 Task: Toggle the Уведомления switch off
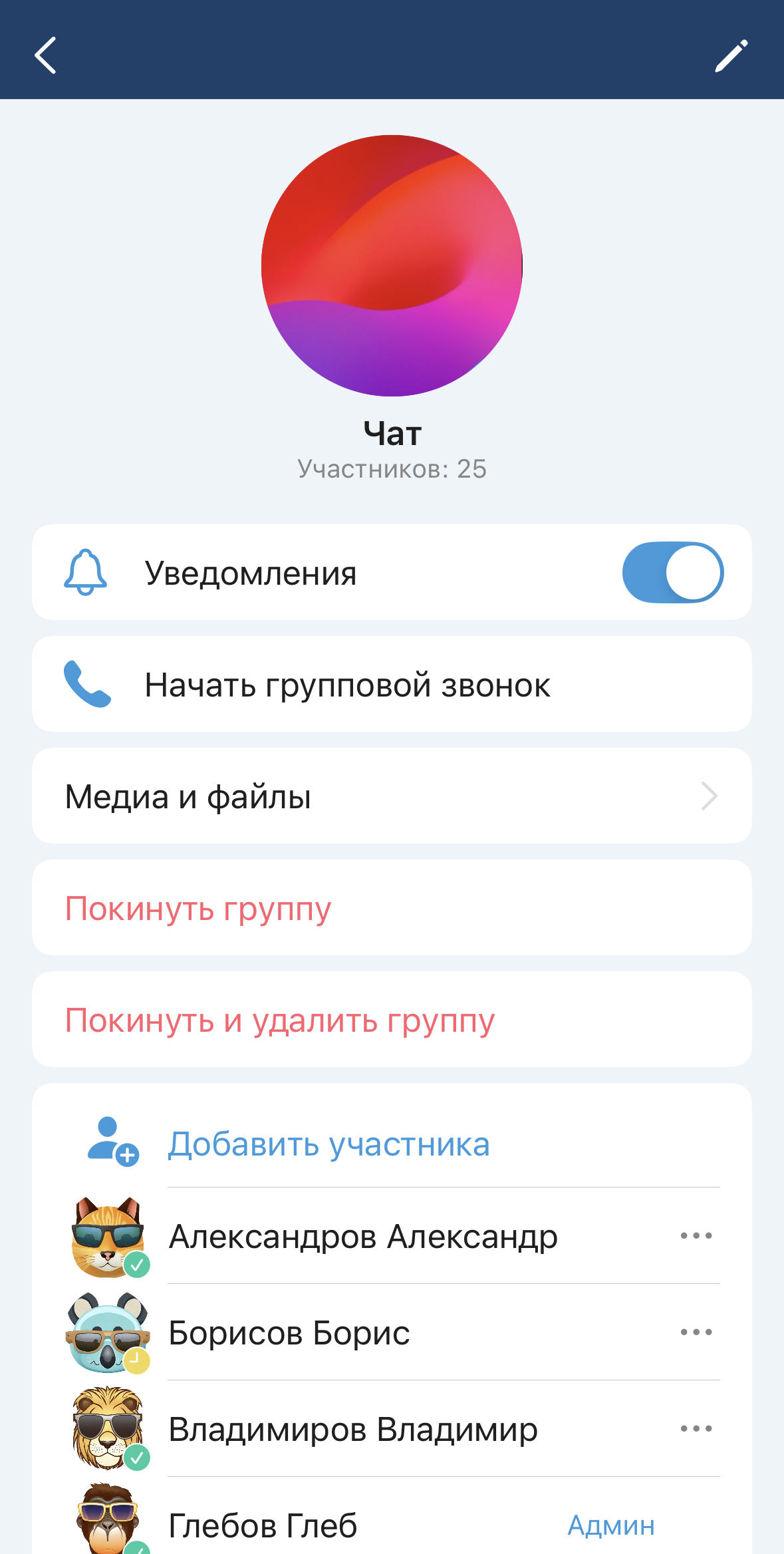click(x=672, y=573)
